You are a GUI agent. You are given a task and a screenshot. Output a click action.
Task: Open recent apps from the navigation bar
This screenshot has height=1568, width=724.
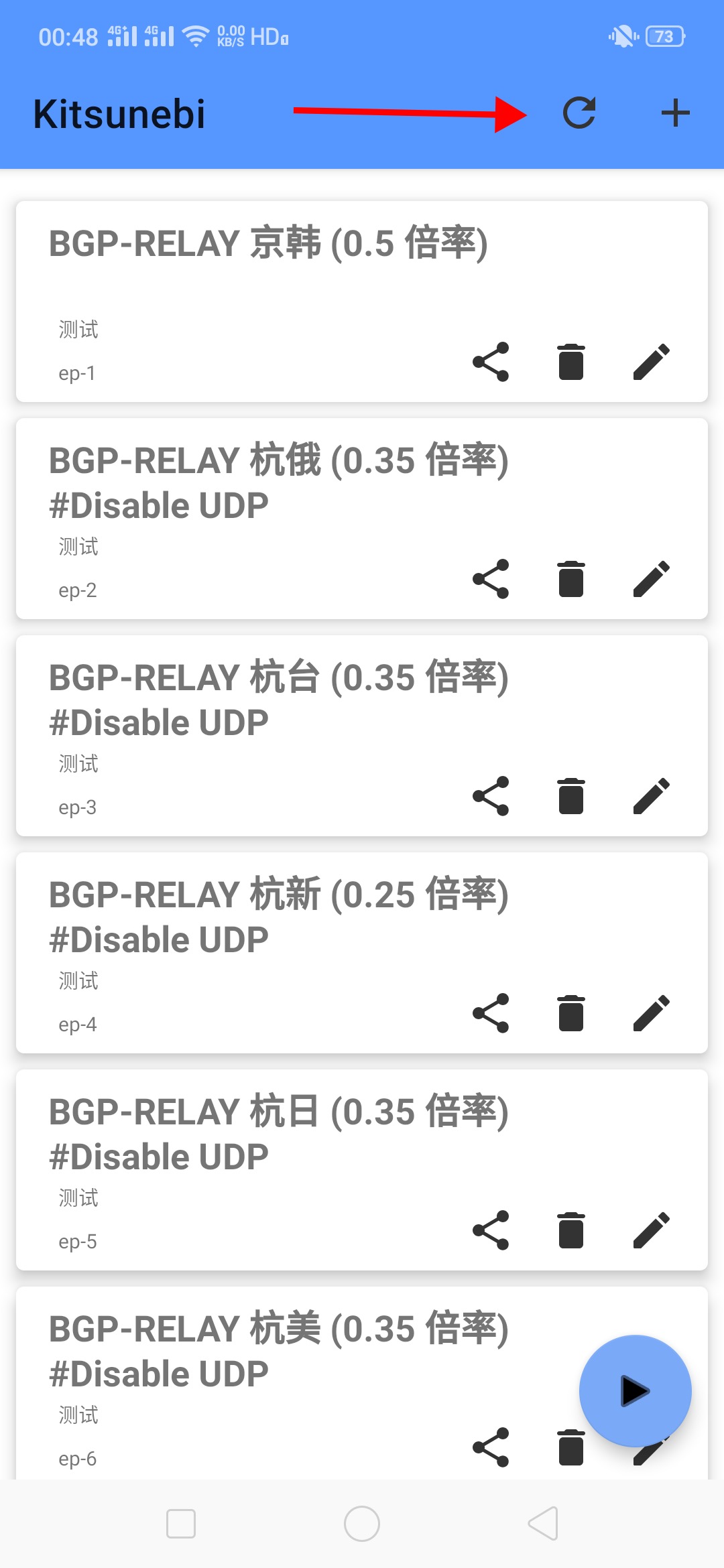(181, 1524)
